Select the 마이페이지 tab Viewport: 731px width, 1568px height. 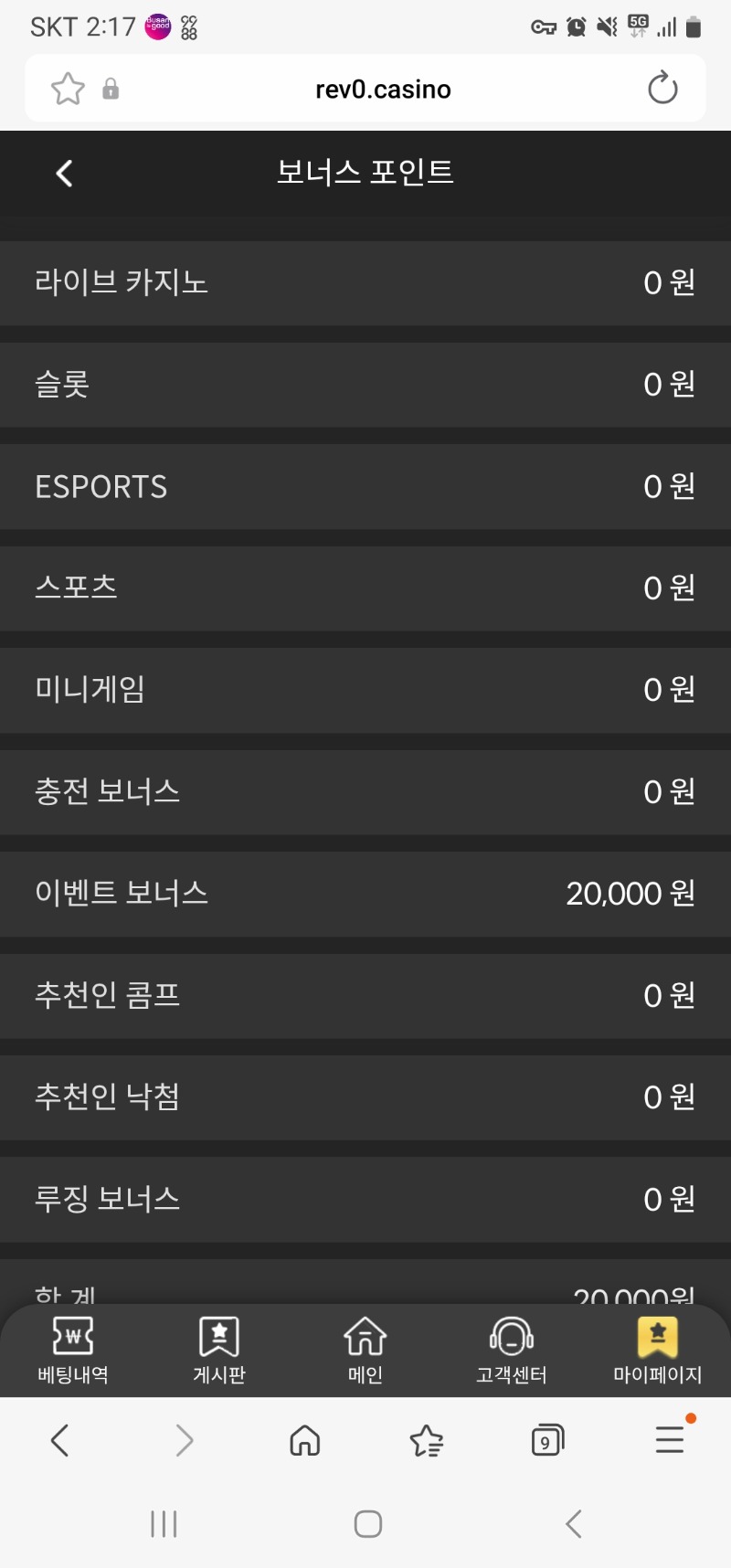pos(658,1351)
